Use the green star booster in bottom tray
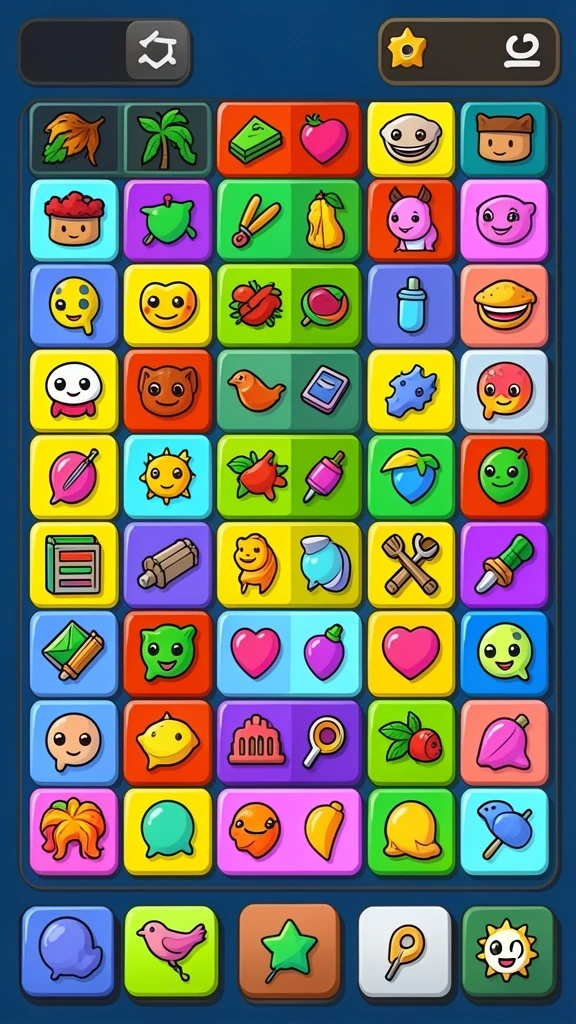576x1024 pixels. 289,951
